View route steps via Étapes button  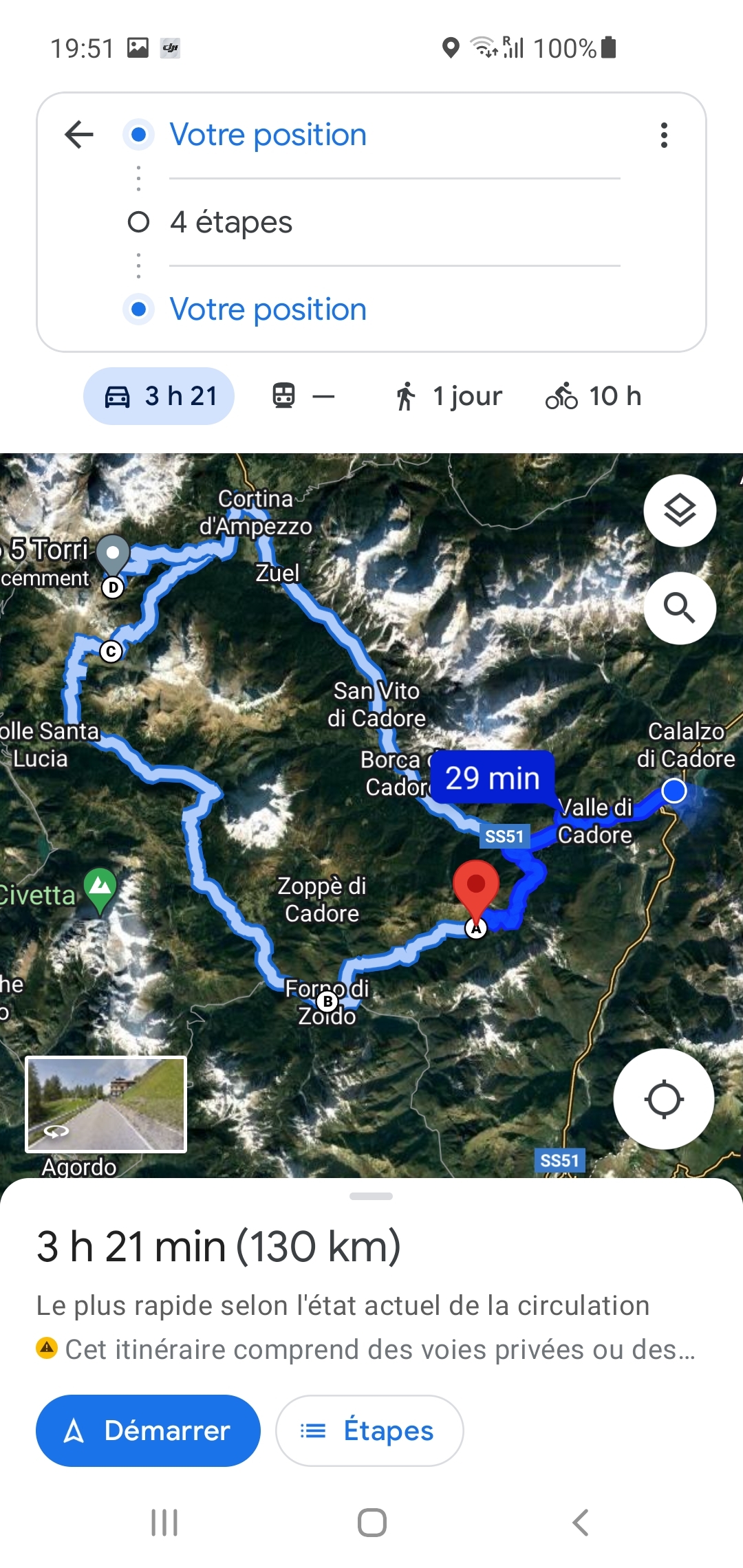369,1430
